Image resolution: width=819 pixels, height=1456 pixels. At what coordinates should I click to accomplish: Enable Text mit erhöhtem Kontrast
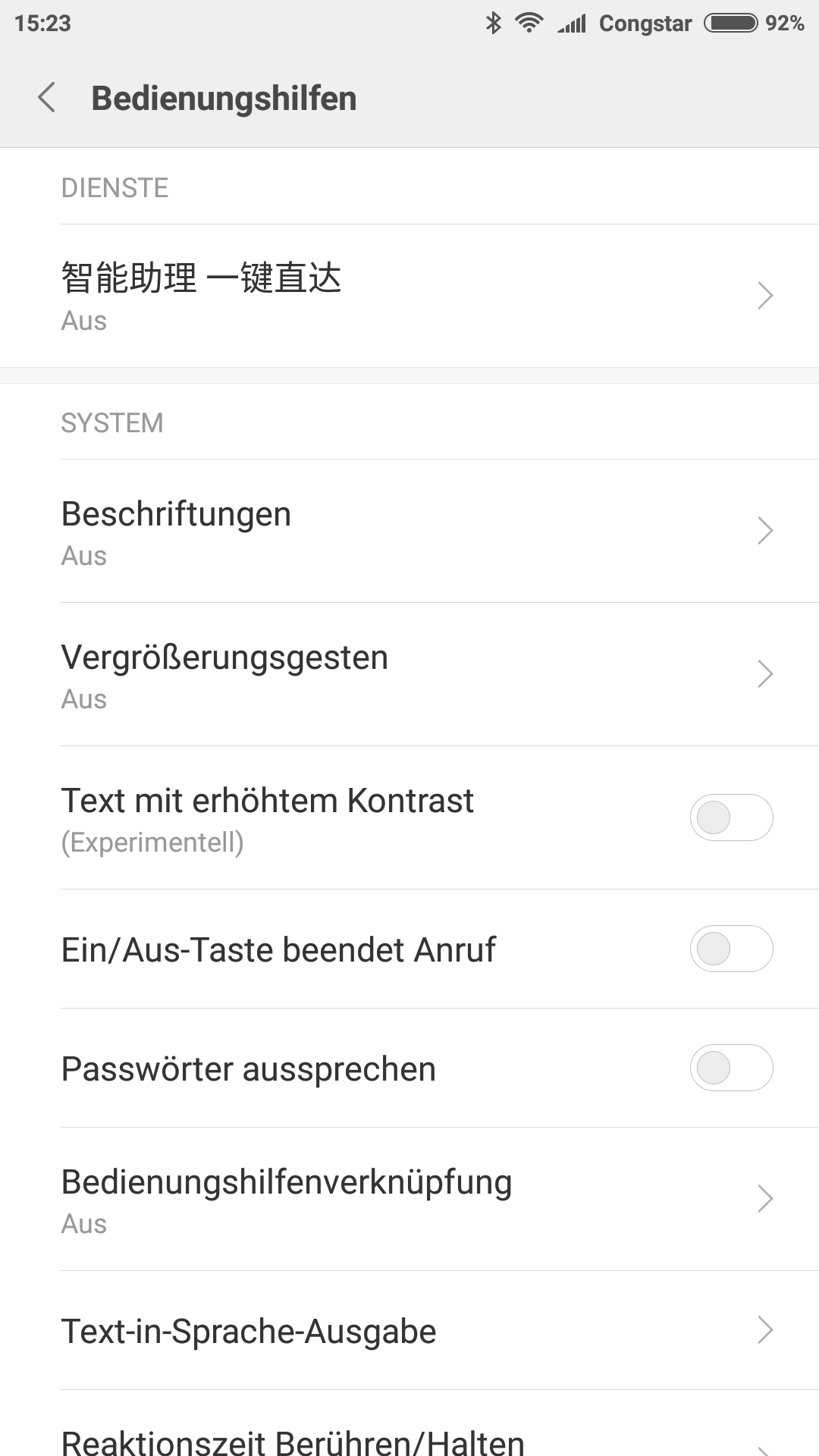(731, 817)
